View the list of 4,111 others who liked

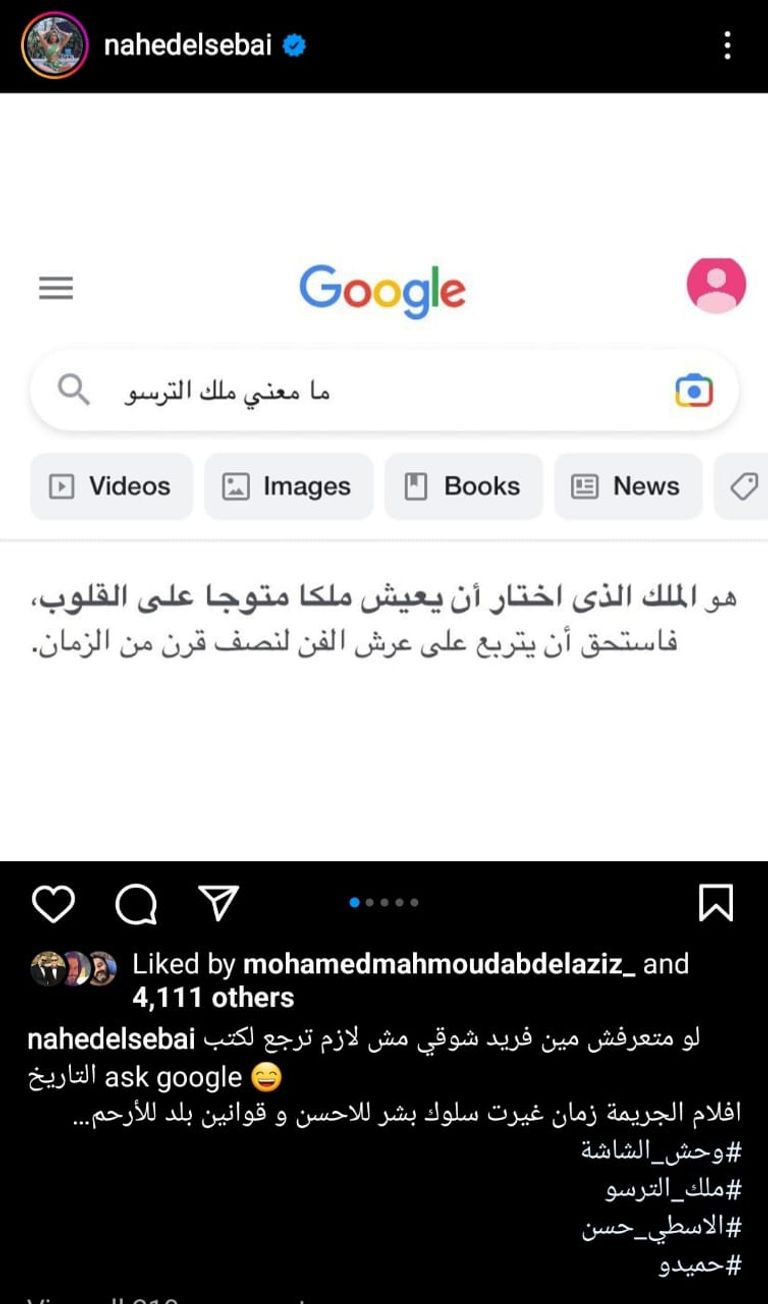[x=213, y=998]
